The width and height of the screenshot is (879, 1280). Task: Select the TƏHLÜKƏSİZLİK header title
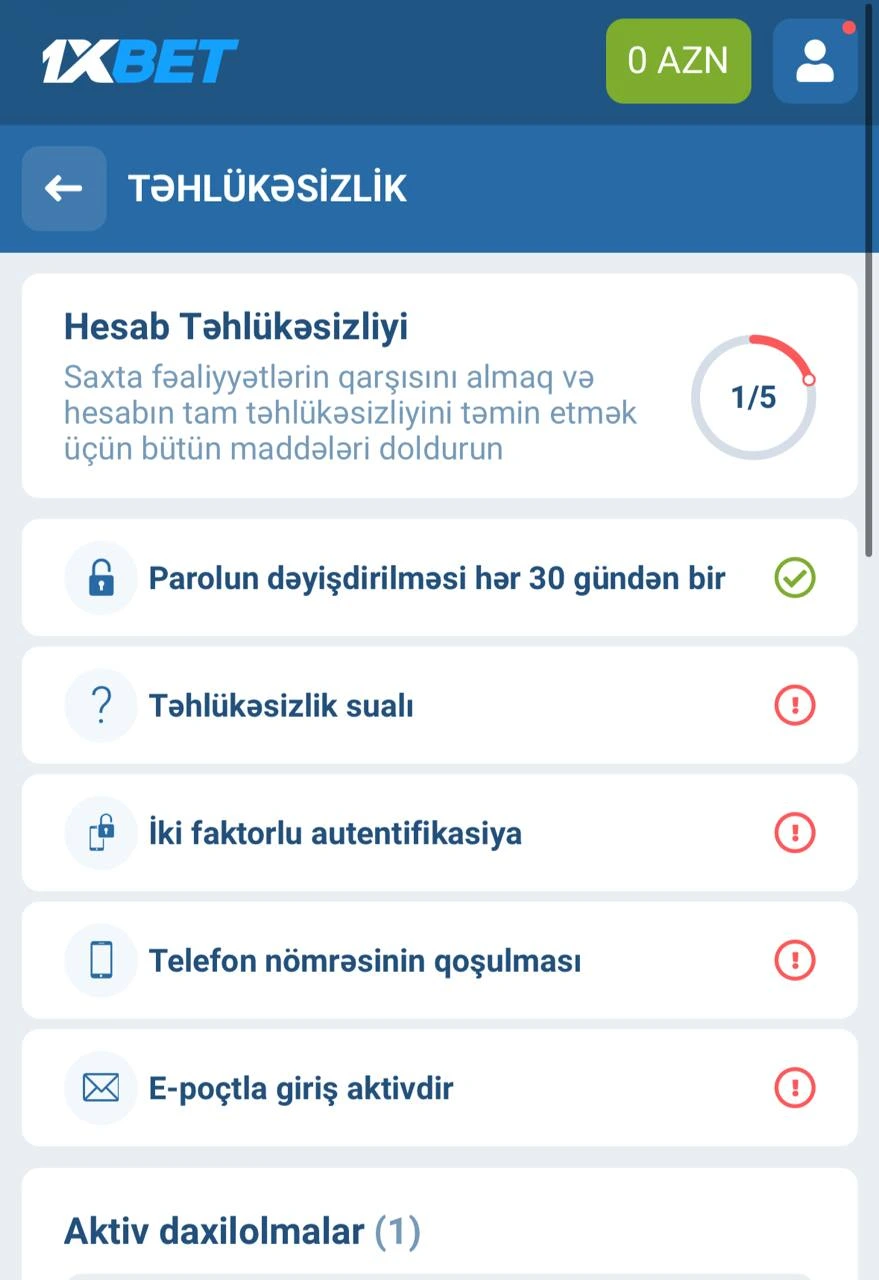tap(266, 188)
